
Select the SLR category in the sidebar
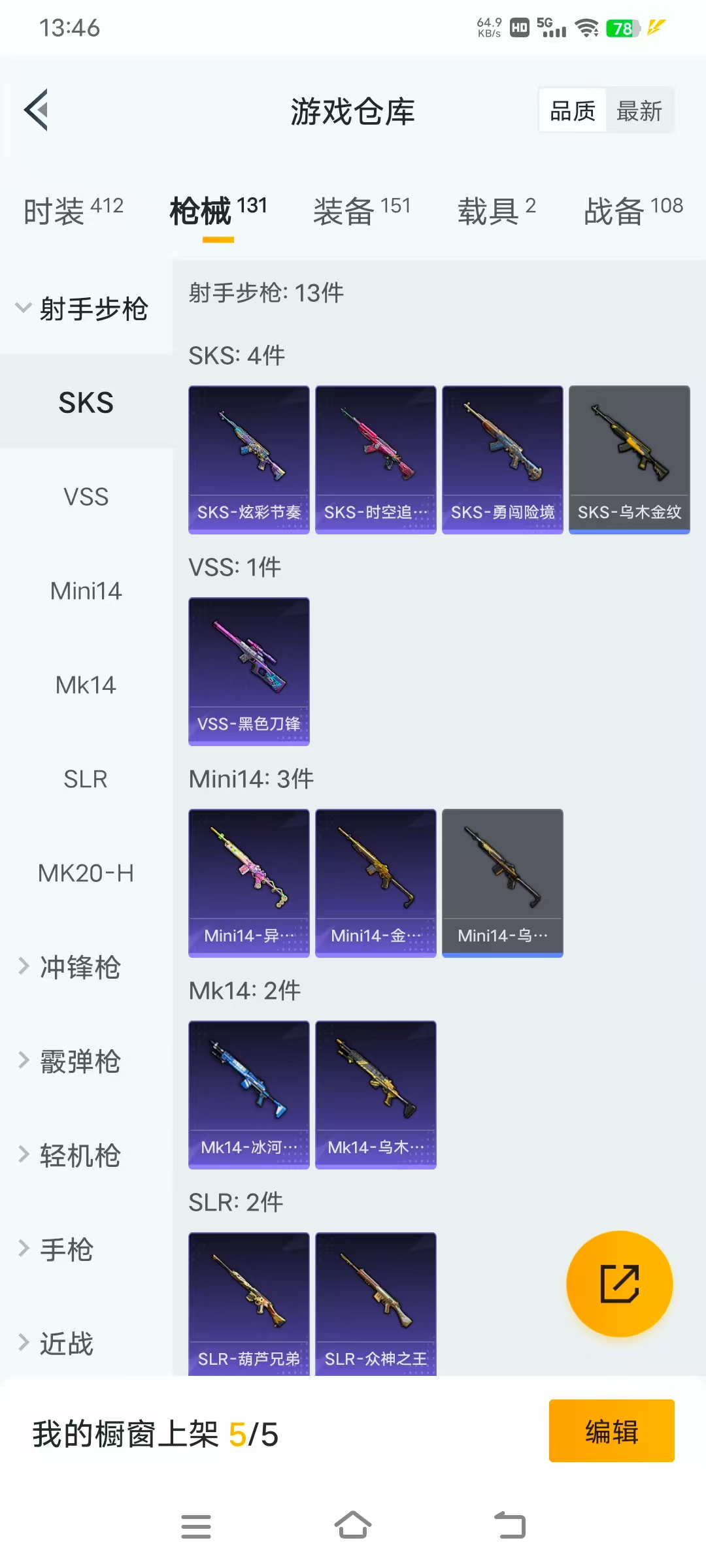86,779
